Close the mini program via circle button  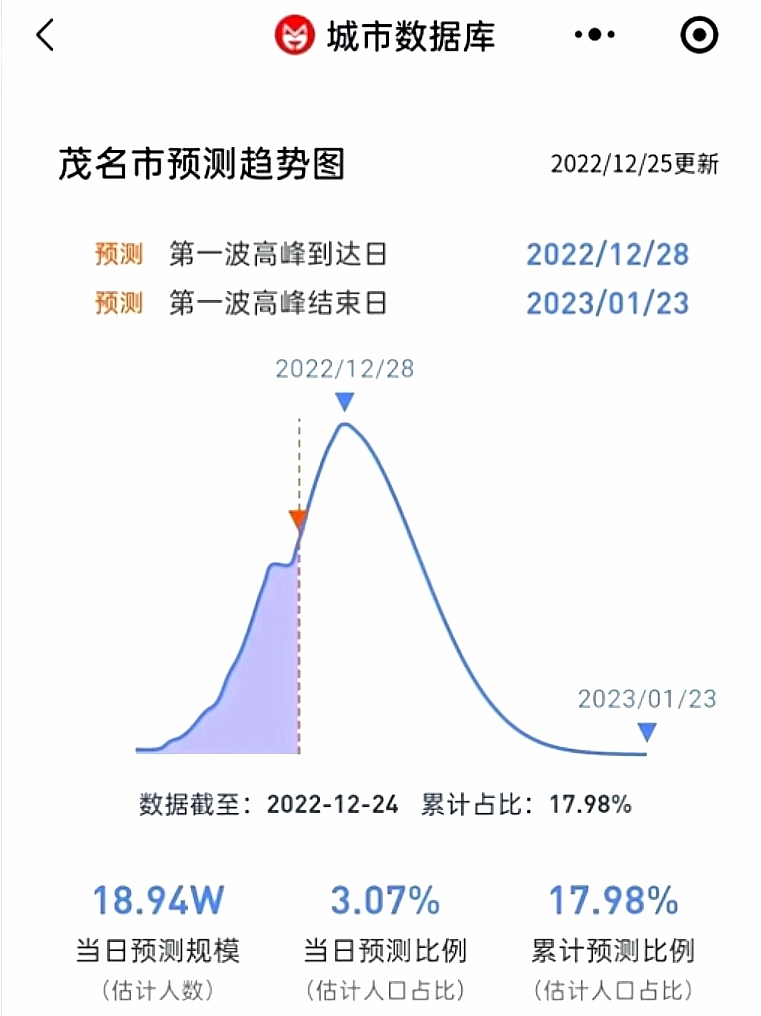tap(699, 36)
